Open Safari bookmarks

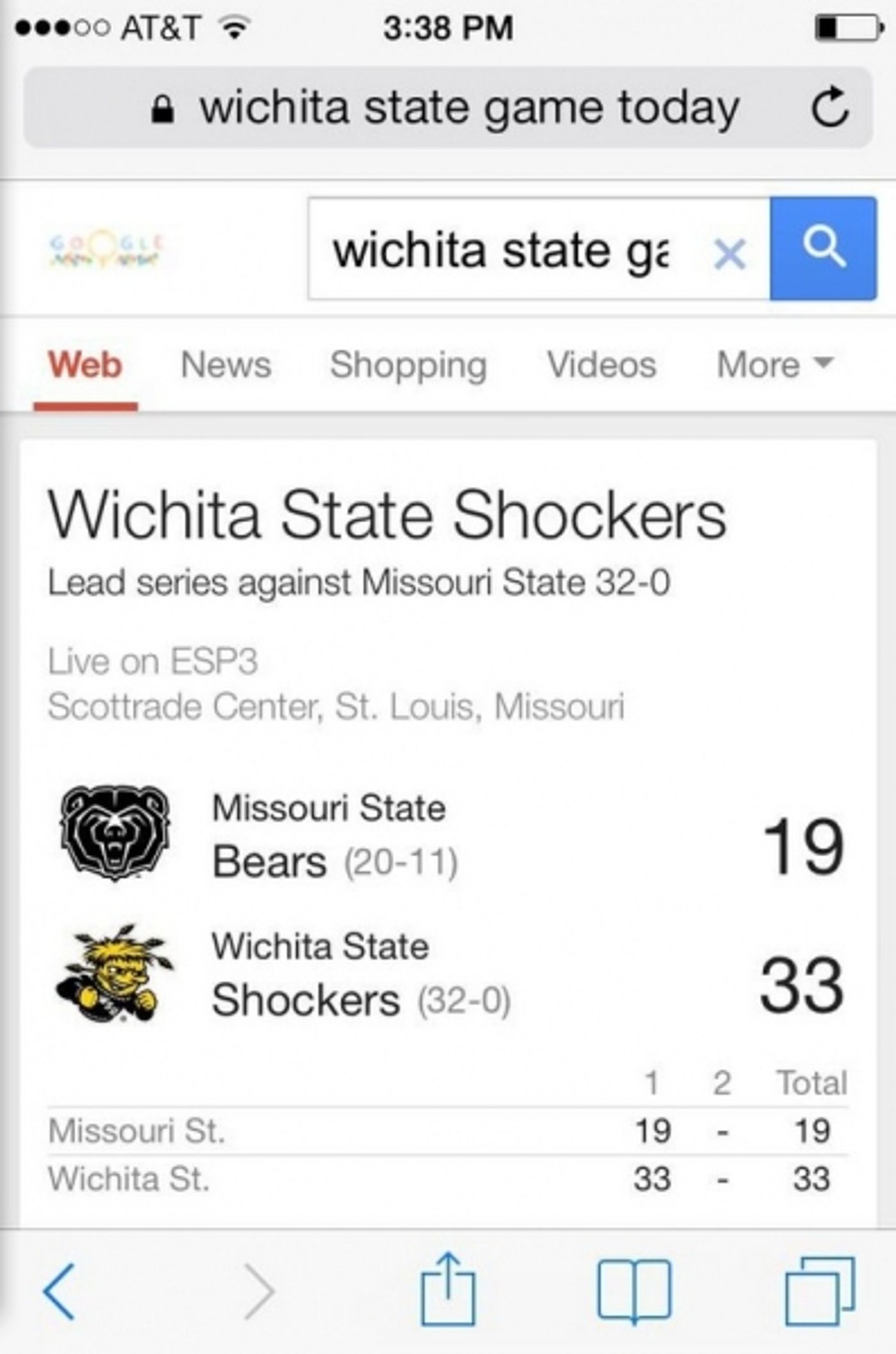[x=634, y=1290]
